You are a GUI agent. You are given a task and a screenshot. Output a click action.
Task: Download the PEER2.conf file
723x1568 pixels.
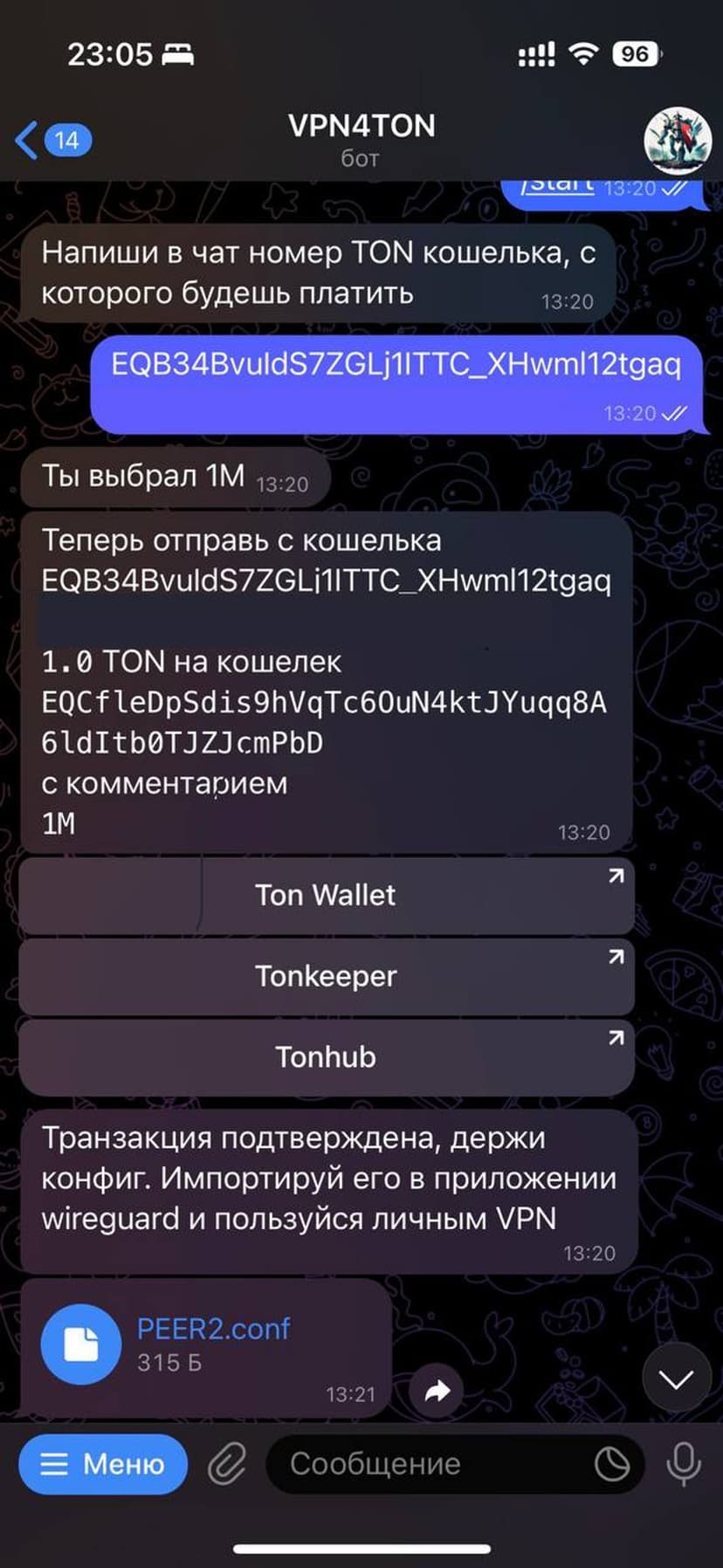[x=81, y=1344]
